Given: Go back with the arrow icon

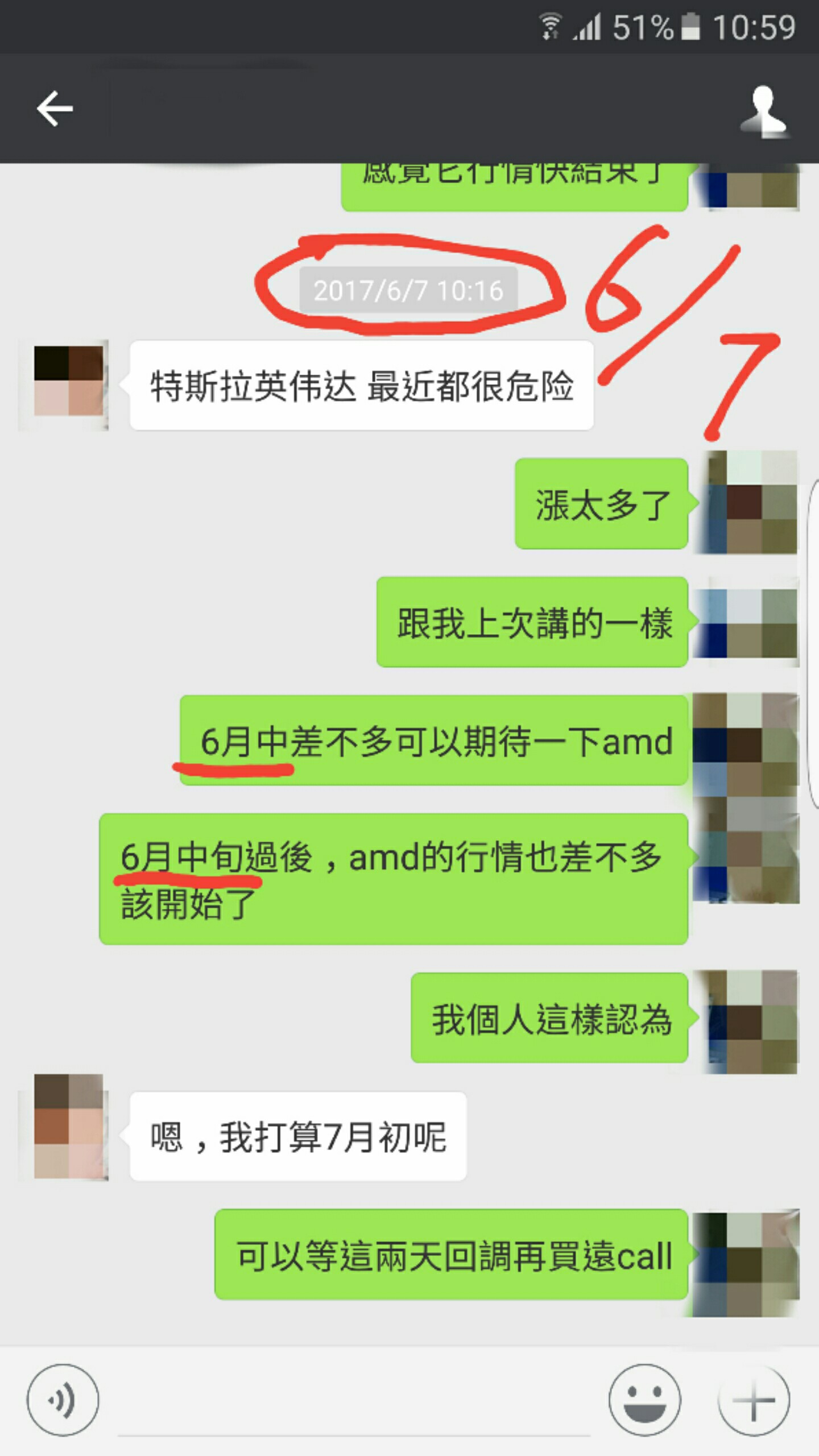Looking at the screenshot, I should coord(55,108).
